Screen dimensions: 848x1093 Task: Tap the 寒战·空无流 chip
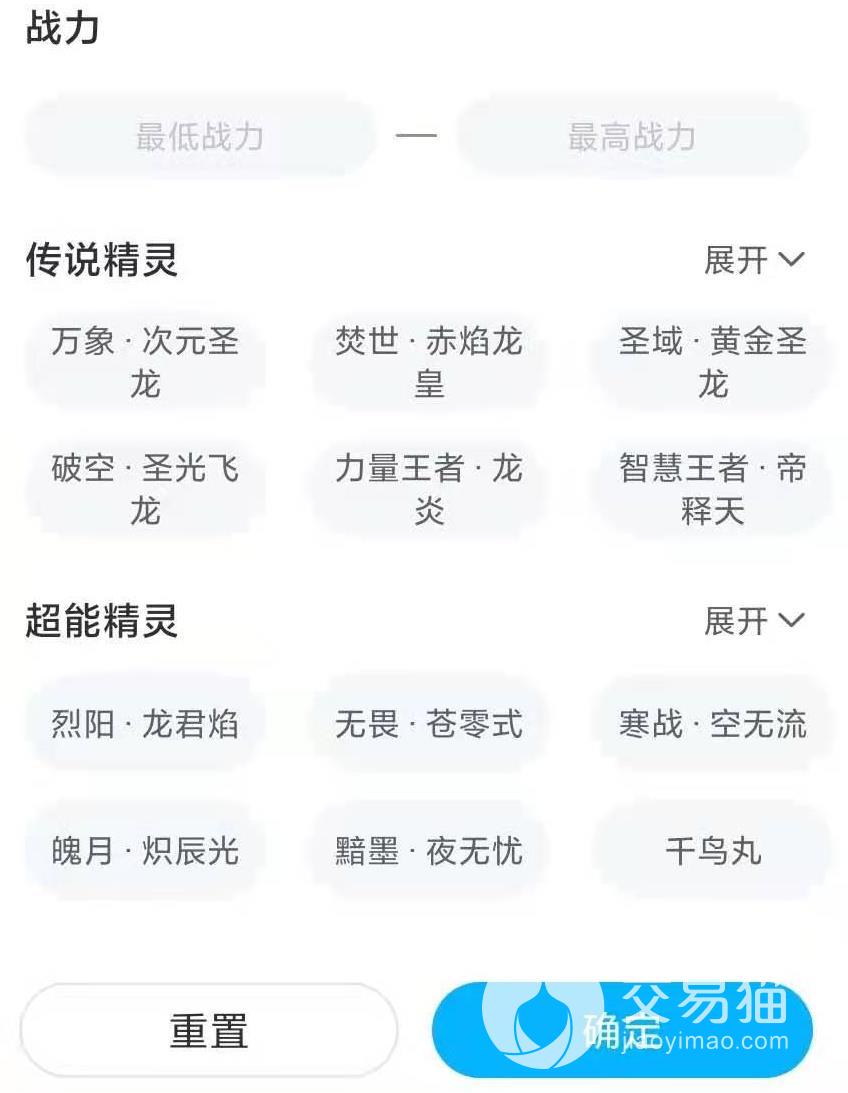point(712,723)
